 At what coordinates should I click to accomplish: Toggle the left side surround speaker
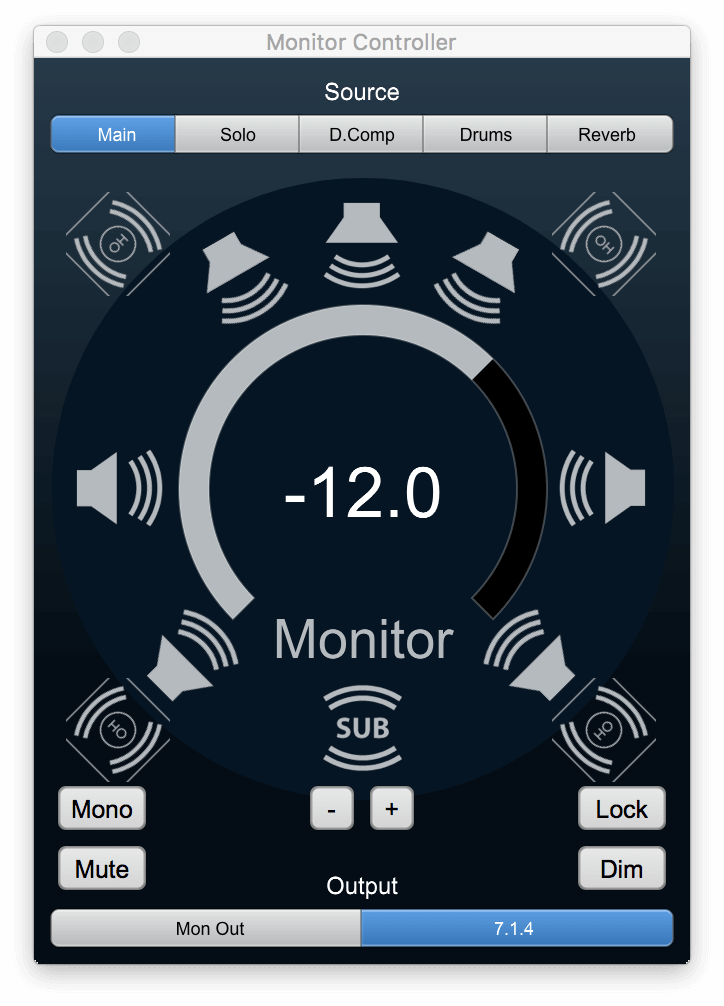(x=119, y=488)
